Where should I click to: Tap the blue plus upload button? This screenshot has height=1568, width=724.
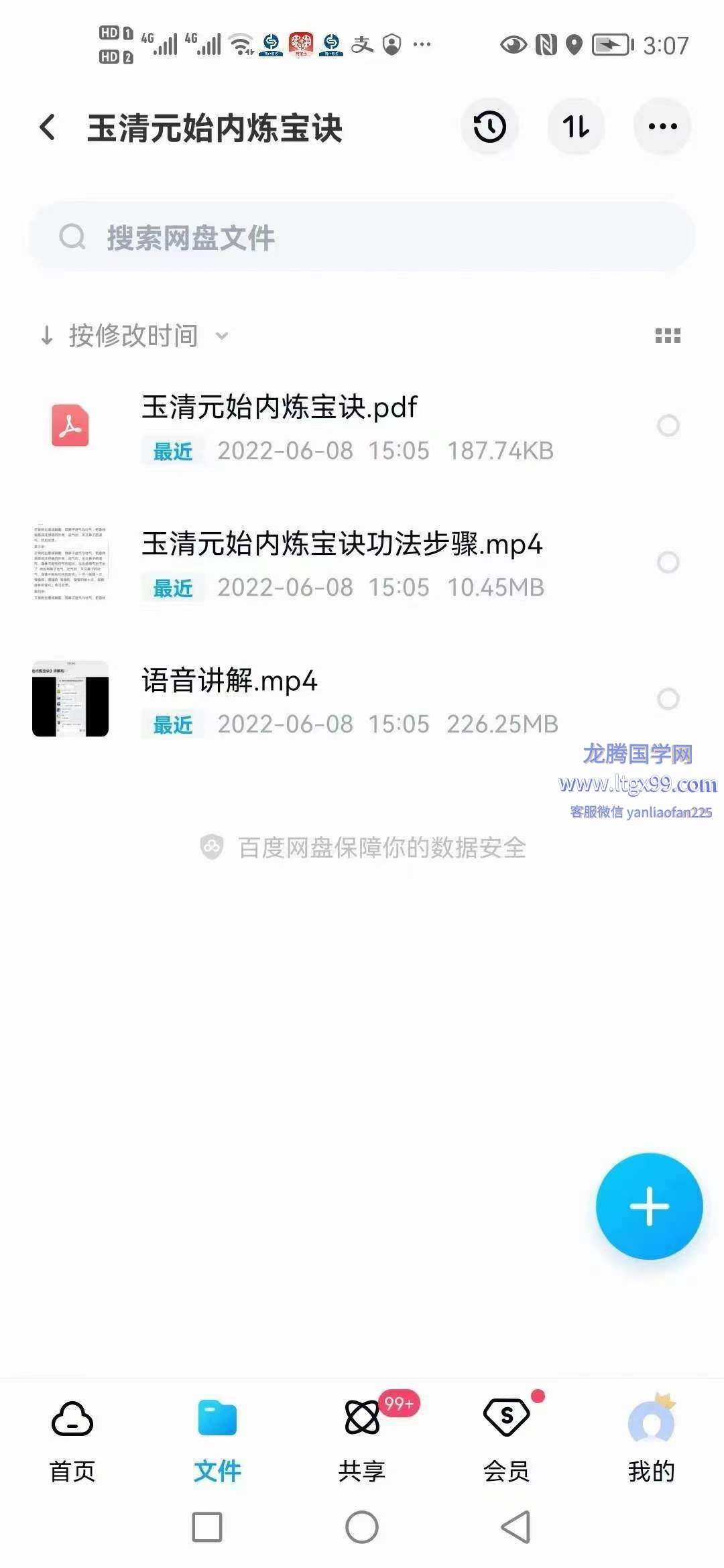click(x=649, y=1206)
